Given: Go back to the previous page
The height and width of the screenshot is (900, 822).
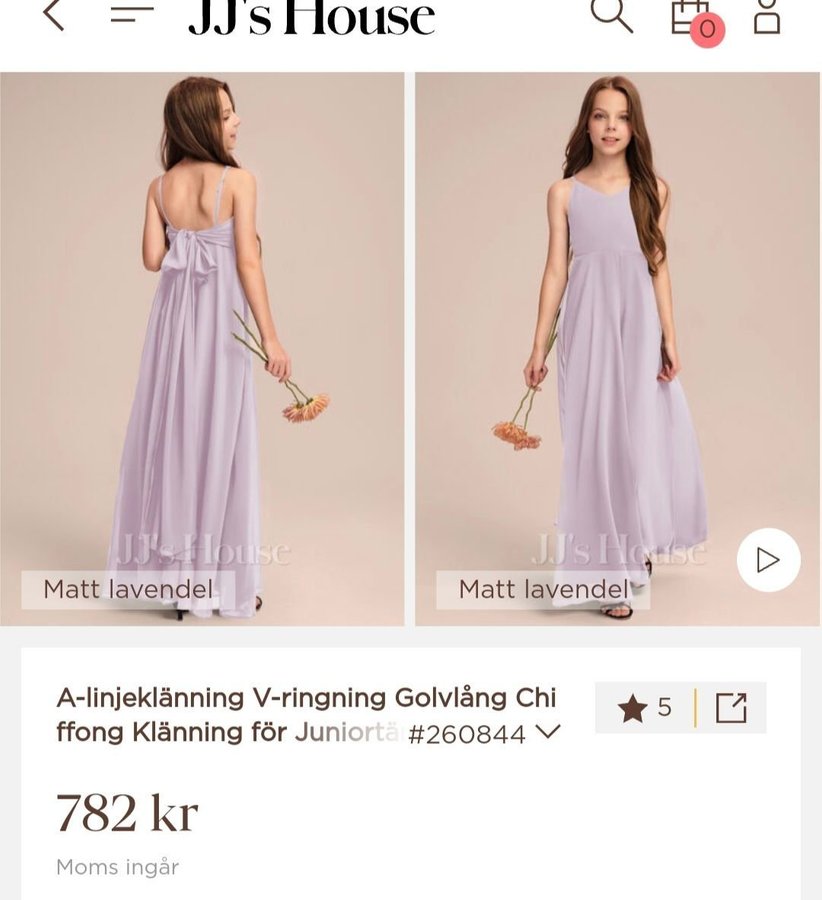Looking at the screenshot, I should [53, 15].
